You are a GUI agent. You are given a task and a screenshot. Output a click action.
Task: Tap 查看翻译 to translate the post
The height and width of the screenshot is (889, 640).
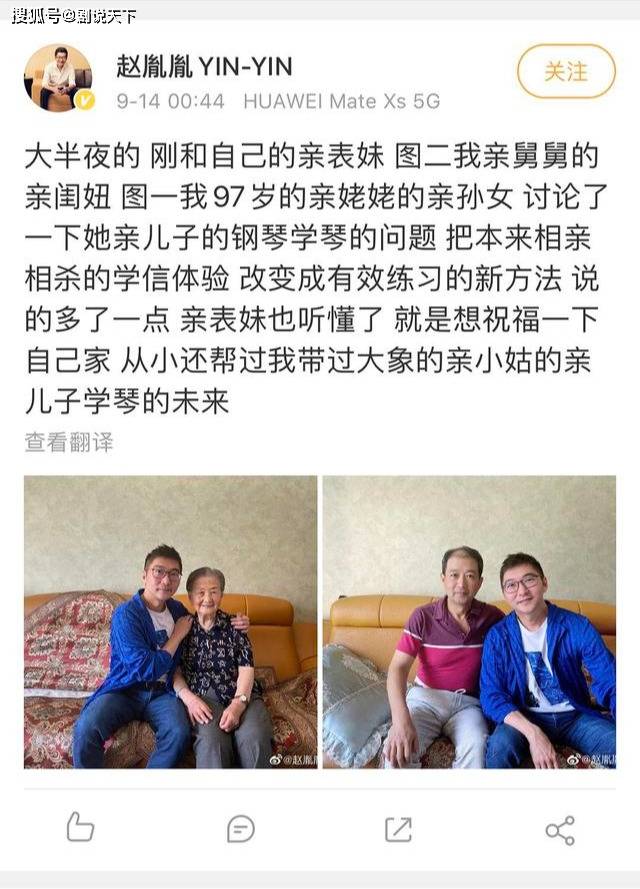click(x=69, y=442)
